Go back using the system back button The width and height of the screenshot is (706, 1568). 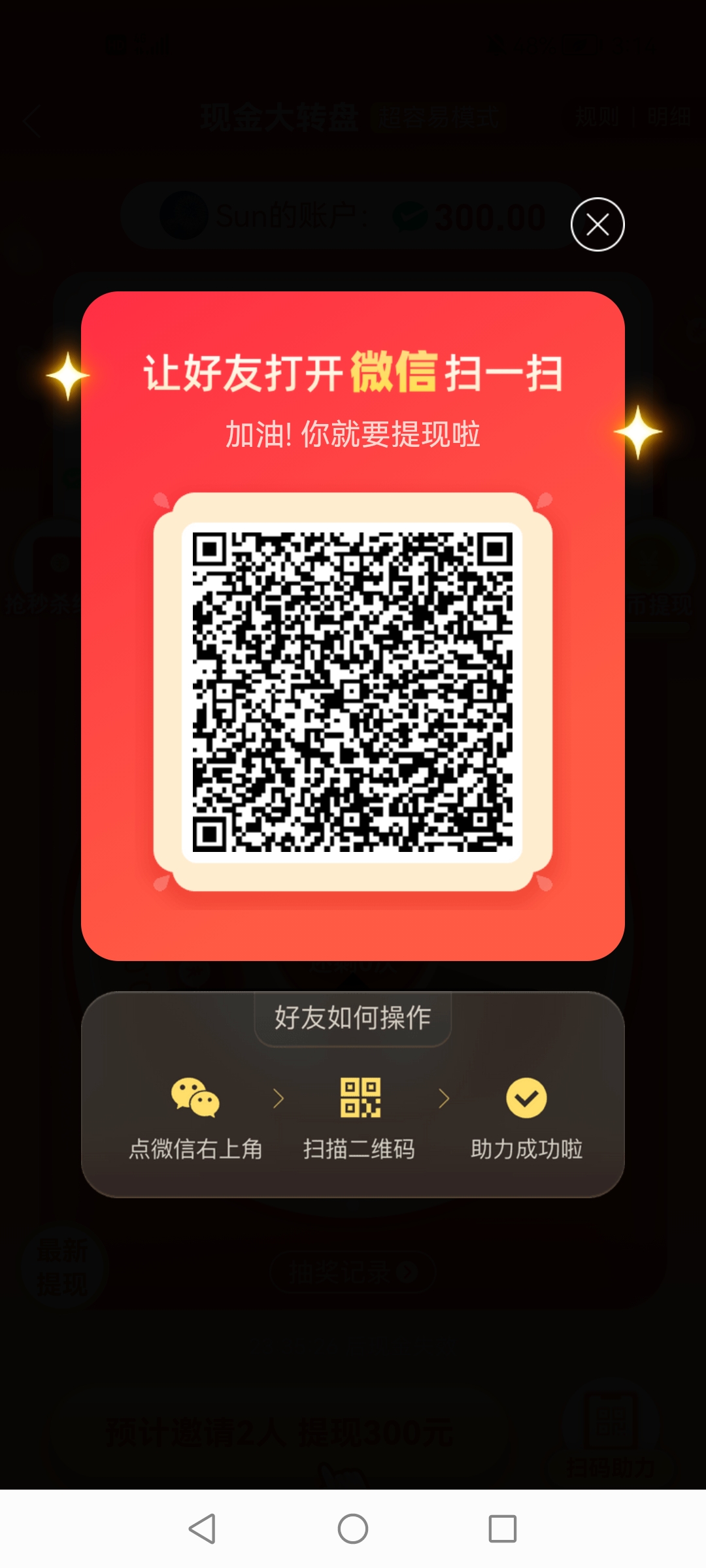(x=203, y=1529)
